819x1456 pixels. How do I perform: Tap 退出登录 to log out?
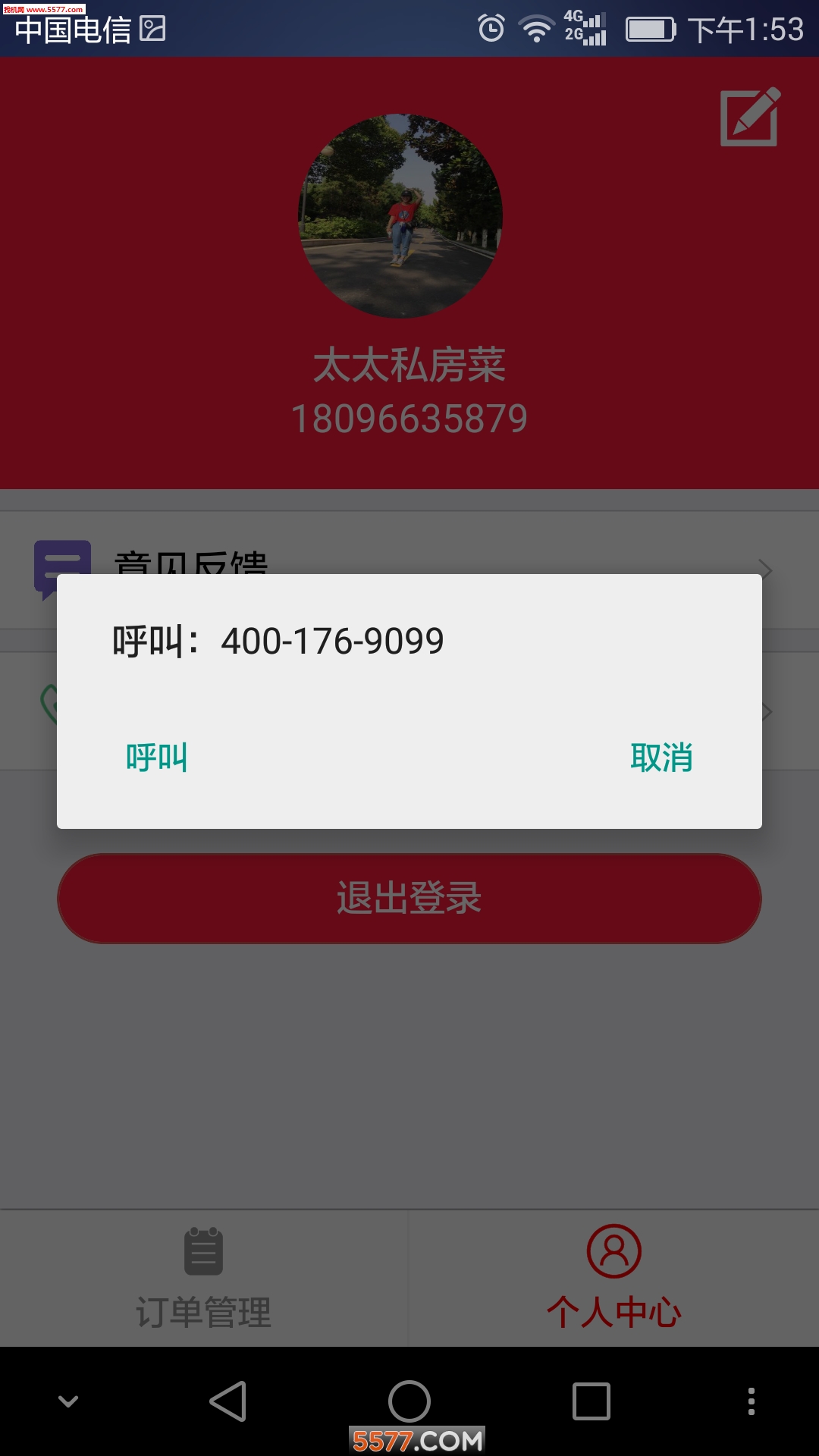tap(409, 898)
